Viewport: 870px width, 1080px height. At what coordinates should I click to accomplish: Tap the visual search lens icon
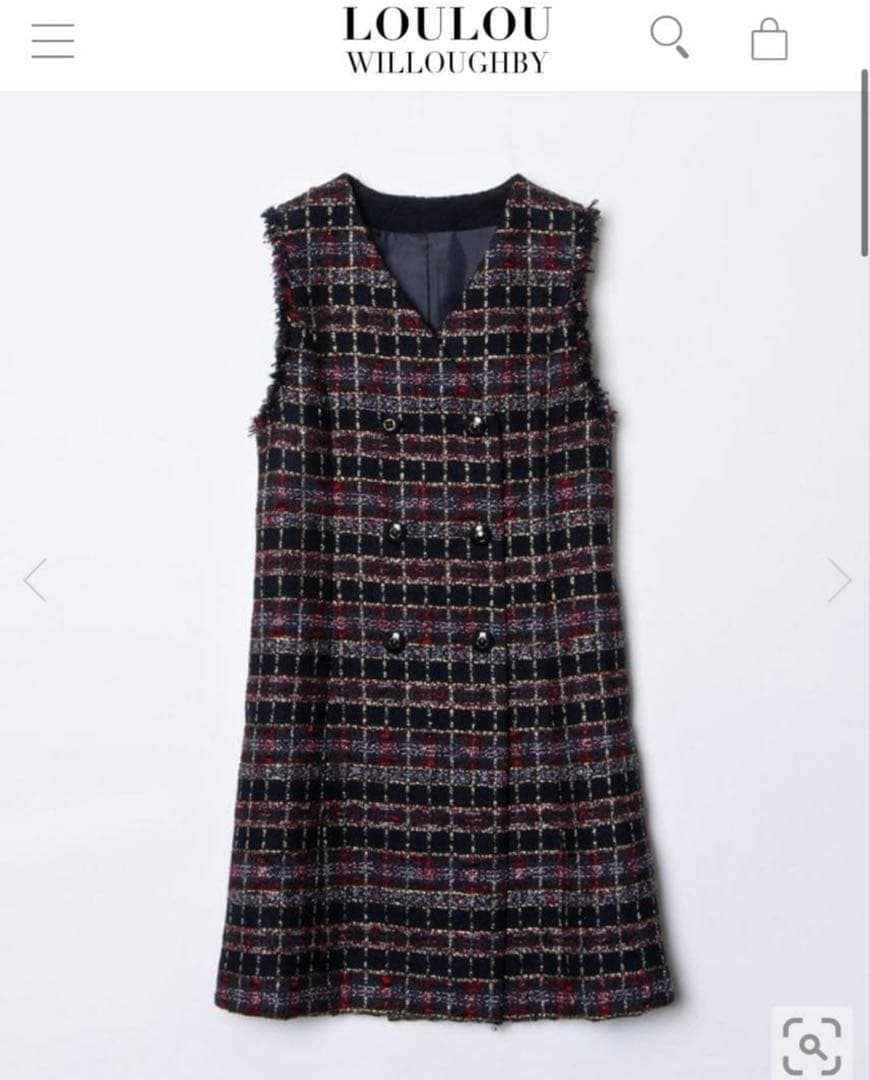811,1043
